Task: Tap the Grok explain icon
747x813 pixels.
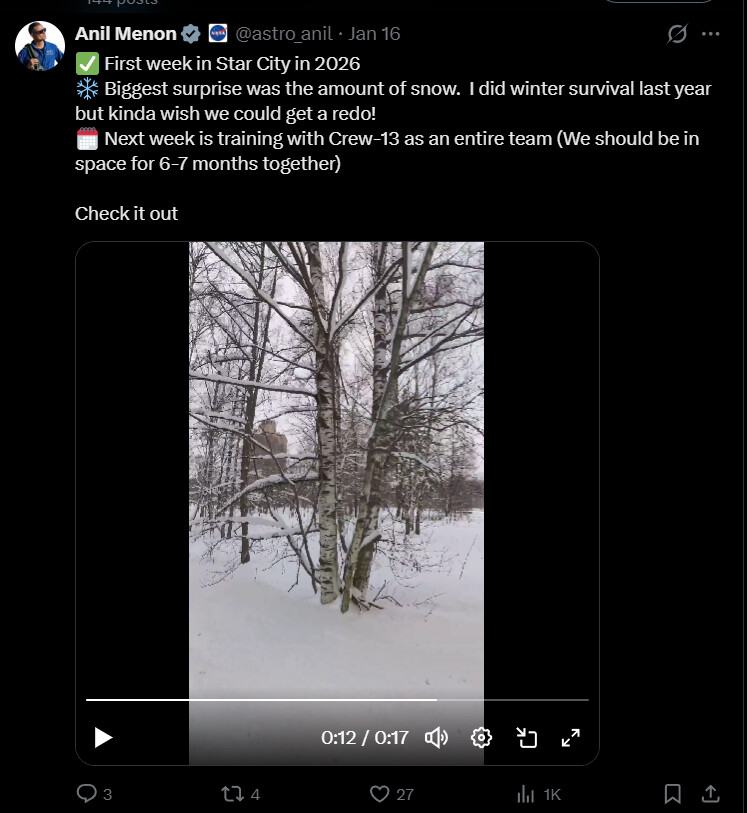Action: pos(677,34)
